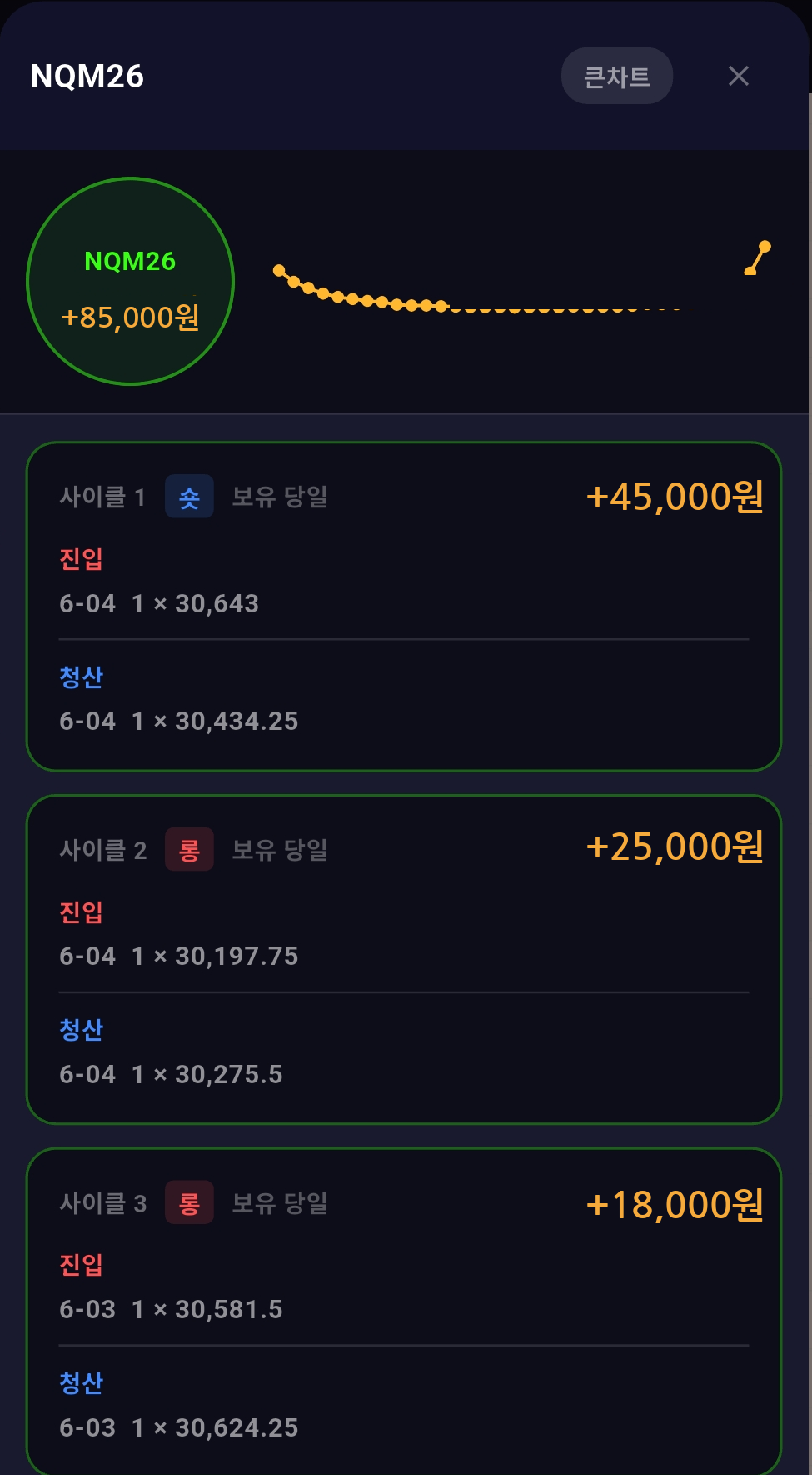Open the 사이클 3 trade card
The image size is (812, 1475).
coord(404,1312)
